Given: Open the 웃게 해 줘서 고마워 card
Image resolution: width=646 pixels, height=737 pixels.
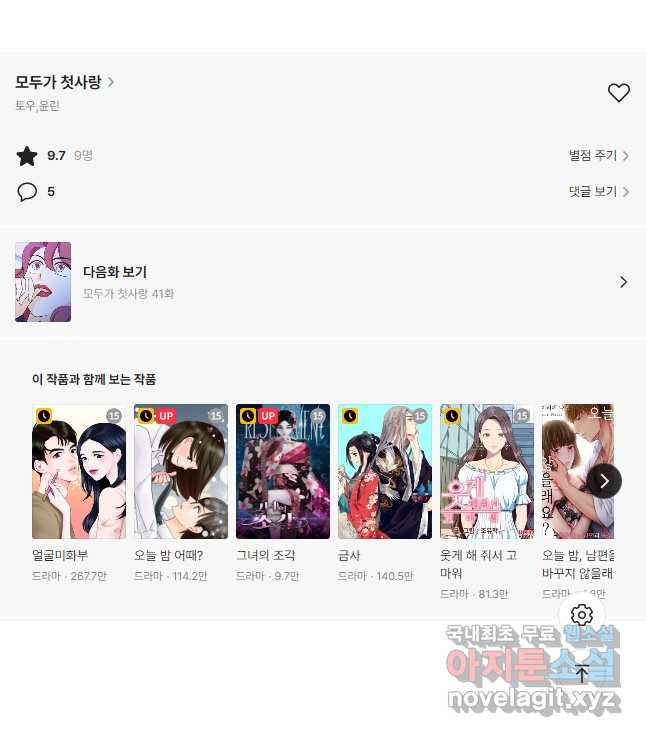Looking at the screenshot, I should coord(487,472).
